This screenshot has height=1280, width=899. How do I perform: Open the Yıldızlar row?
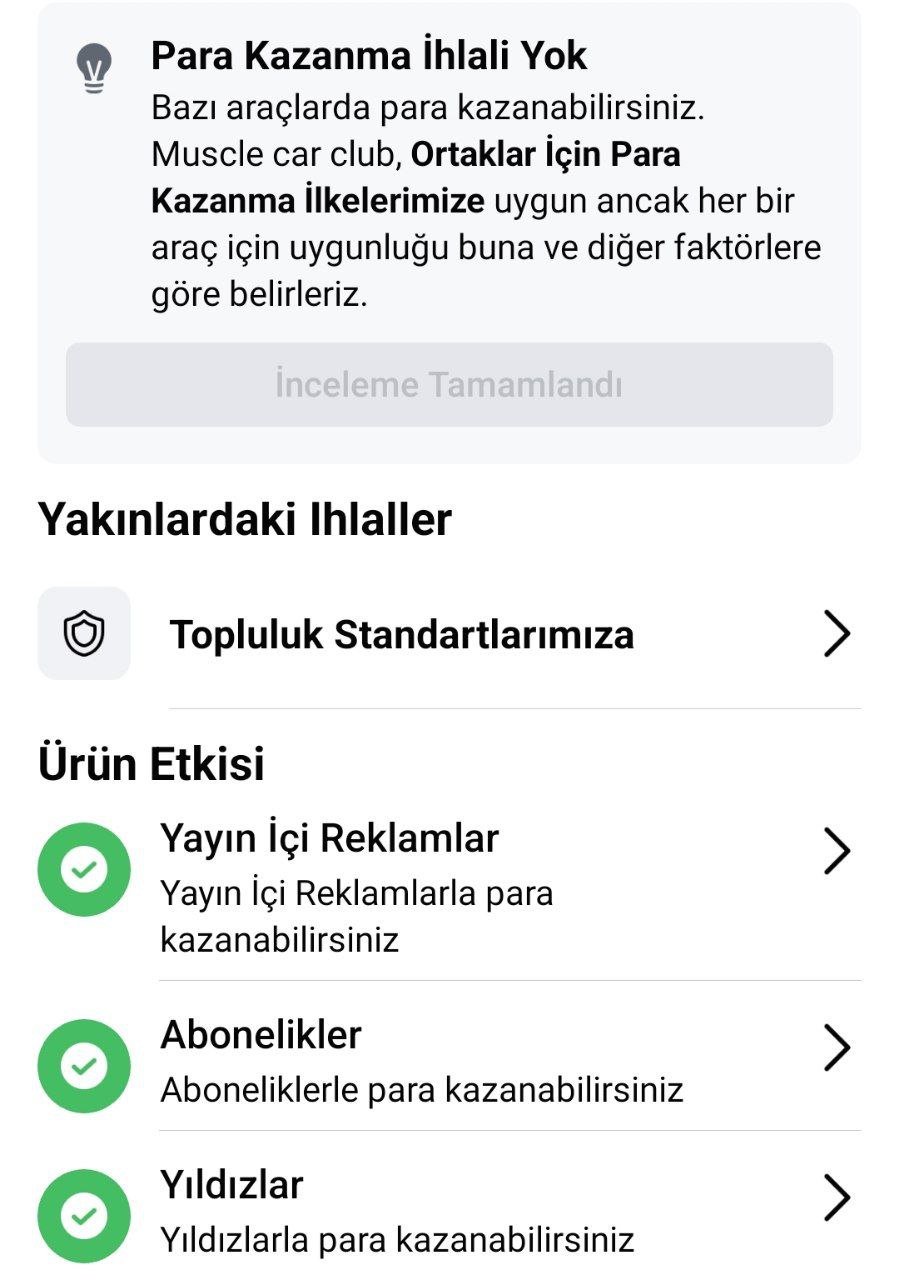[x=449, y=1212]
